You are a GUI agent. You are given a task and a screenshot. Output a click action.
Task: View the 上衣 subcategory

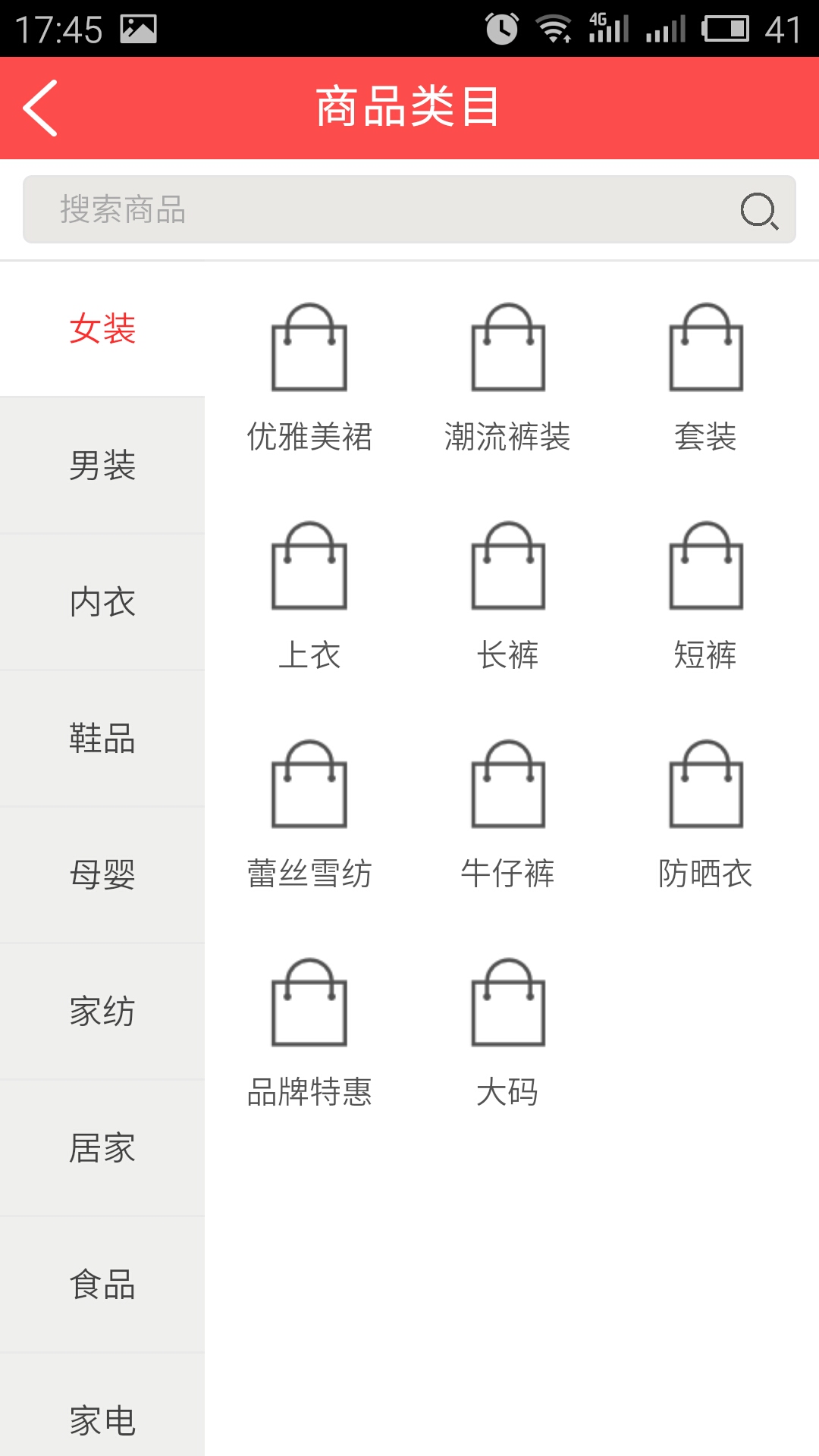click(309, 594)
